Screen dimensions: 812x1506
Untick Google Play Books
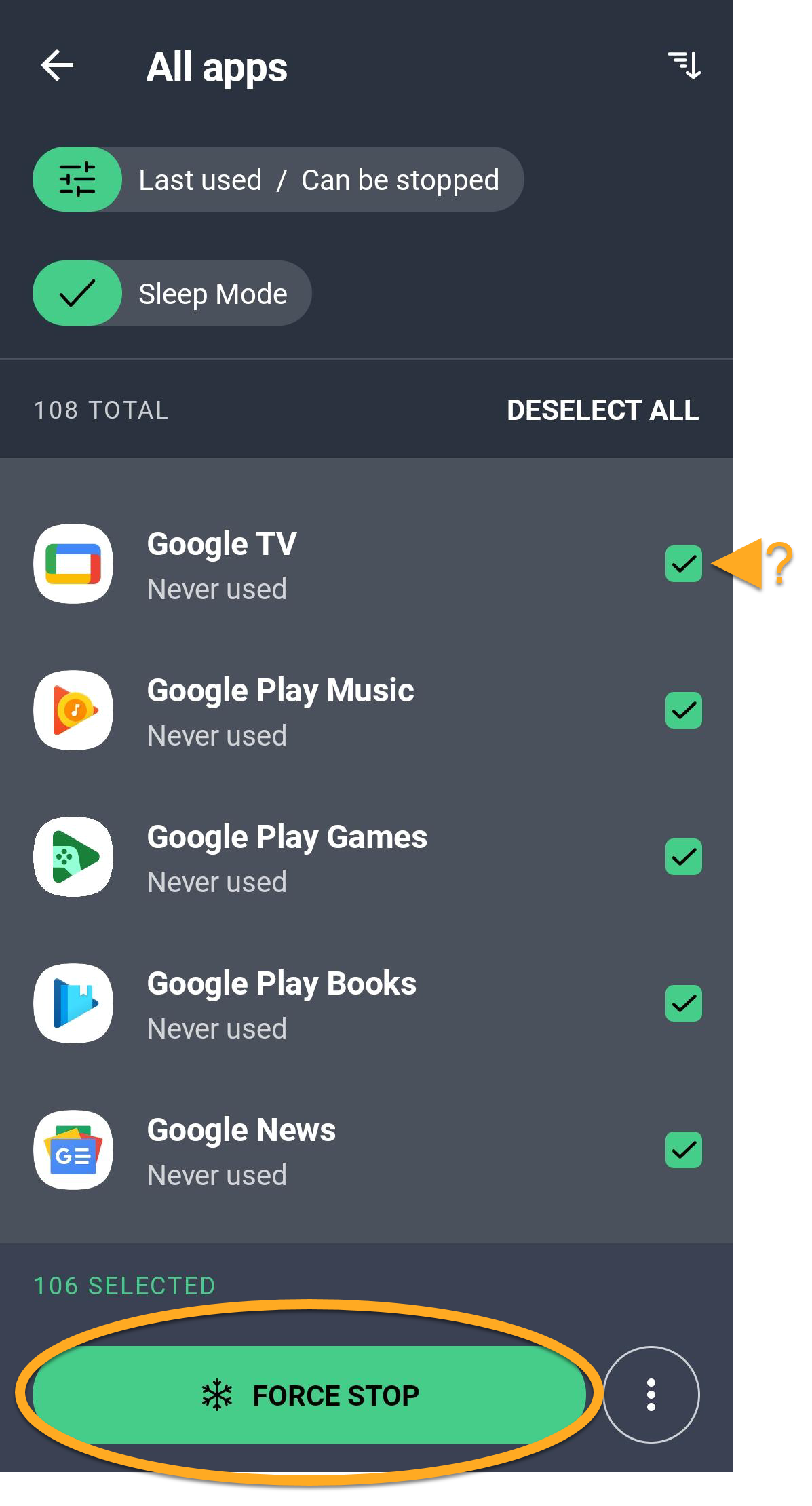coord(683,1003)
